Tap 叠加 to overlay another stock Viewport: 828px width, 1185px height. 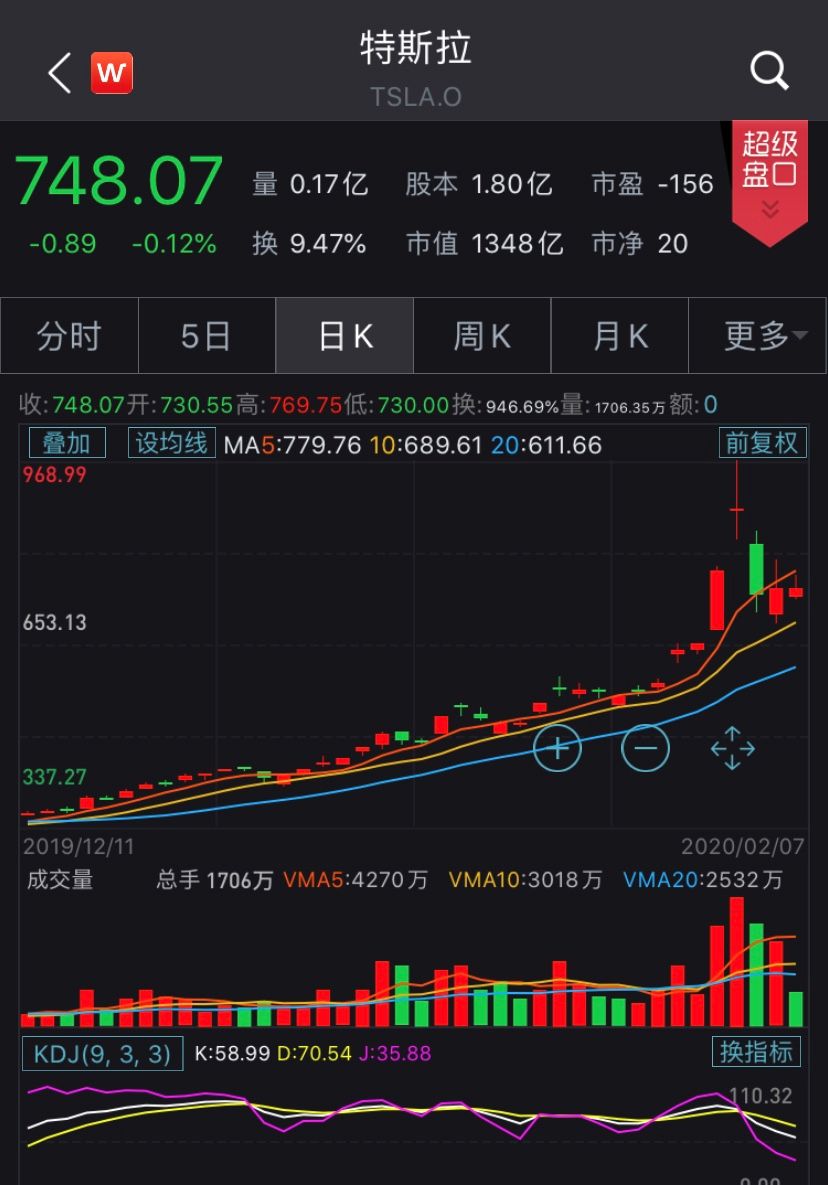(66, 443)
